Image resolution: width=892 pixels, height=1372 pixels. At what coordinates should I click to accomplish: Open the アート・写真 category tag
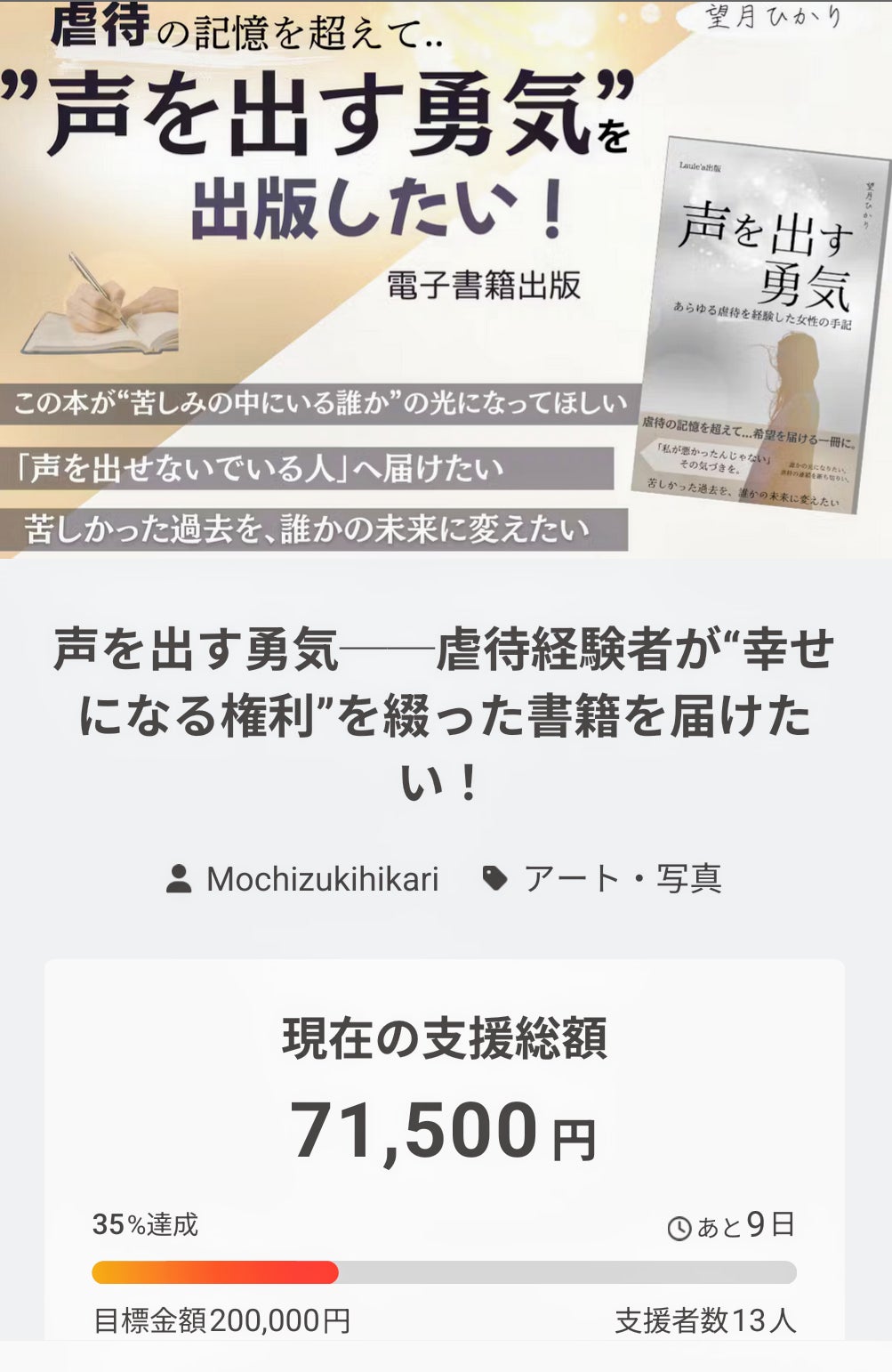pos(622,879)
